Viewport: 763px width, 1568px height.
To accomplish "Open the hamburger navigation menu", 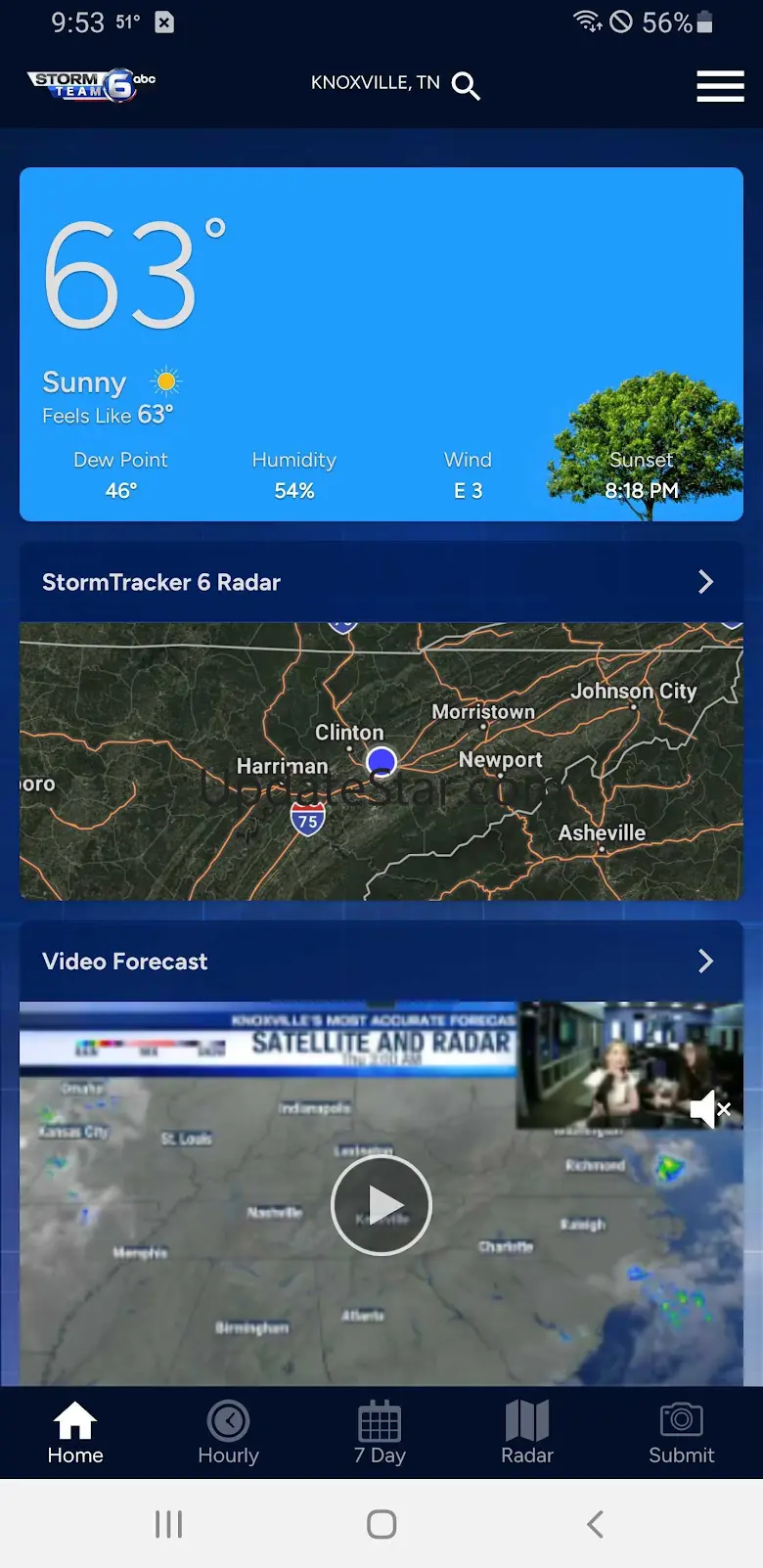I will tap(720, 86).
